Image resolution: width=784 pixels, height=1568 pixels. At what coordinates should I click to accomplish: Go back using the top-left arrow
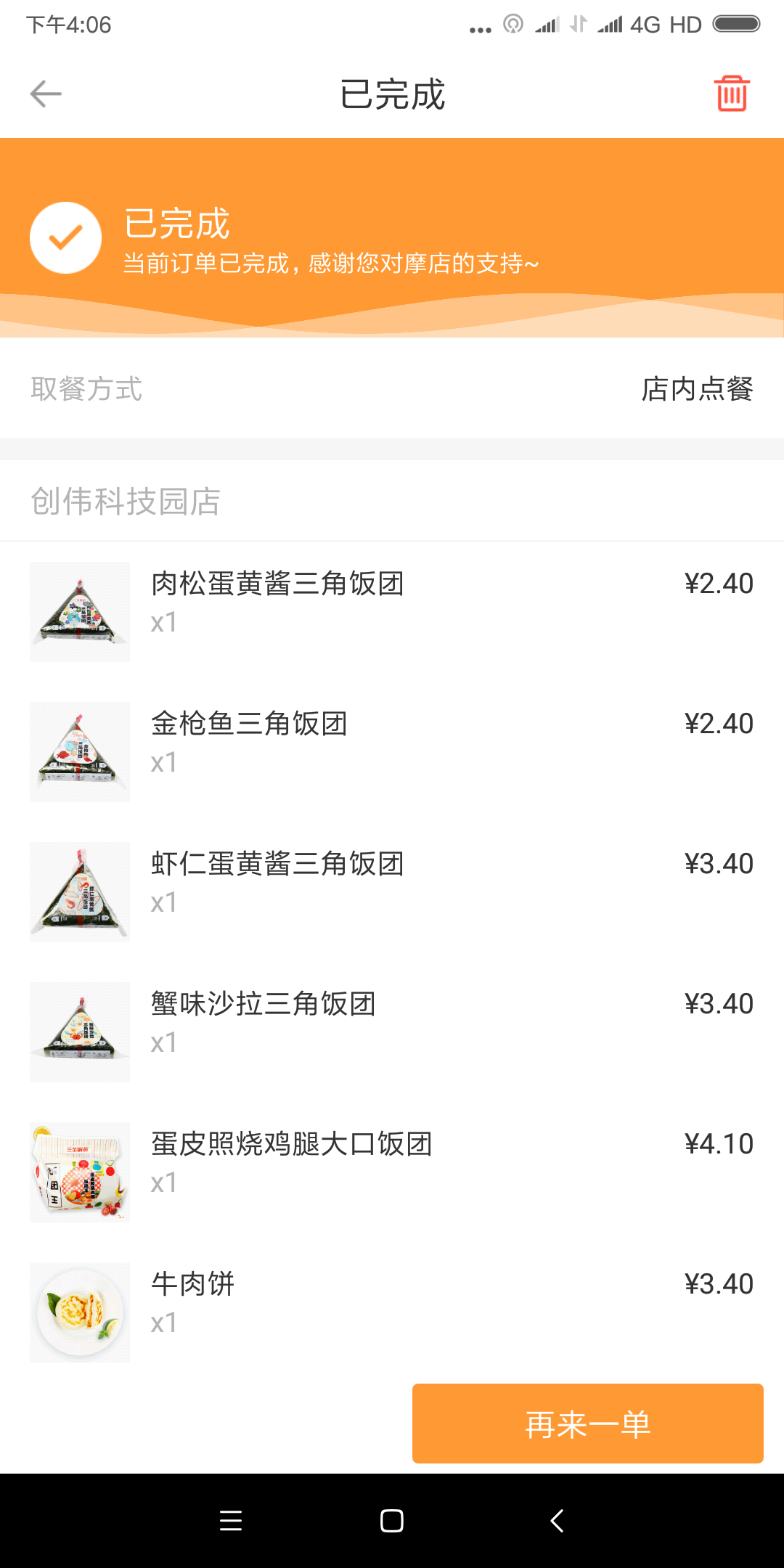pos(46,94)
